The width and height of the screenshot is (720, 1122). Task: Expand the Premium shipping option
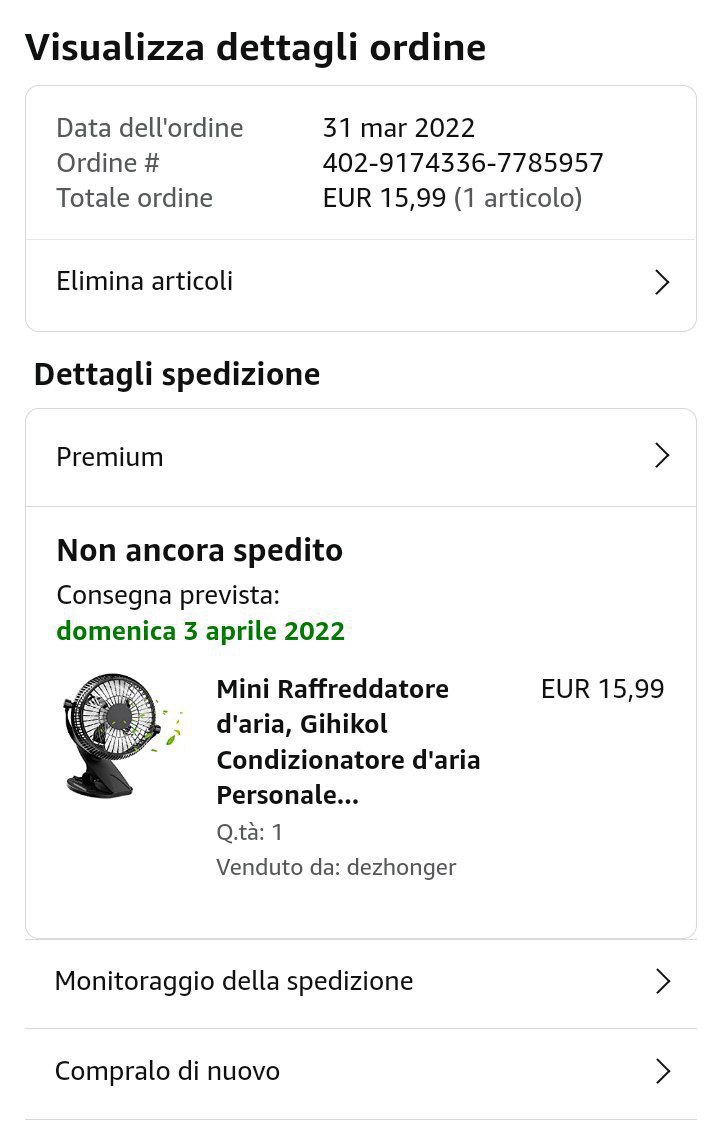point(360,457)
